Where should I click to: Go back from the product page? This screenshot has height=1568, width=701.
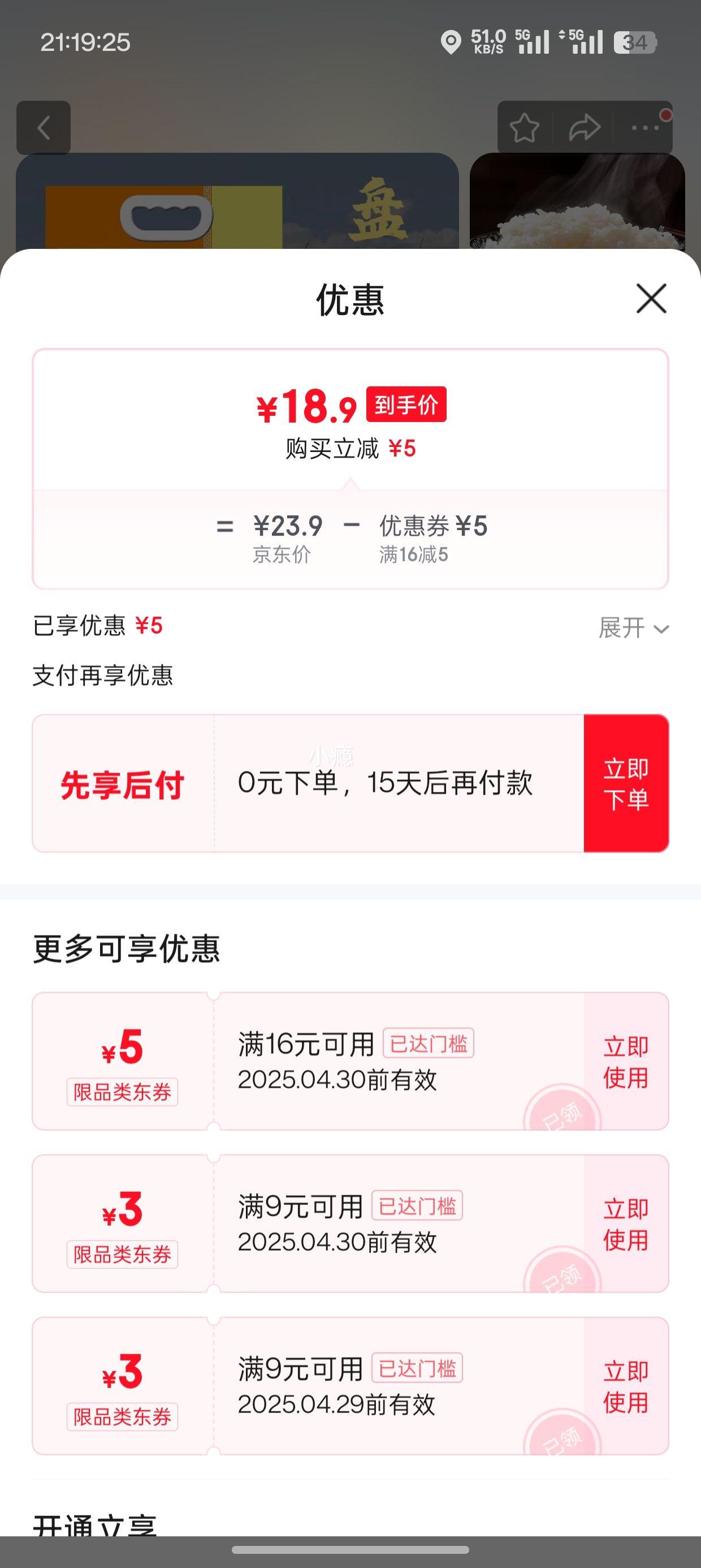pos(43,128)
